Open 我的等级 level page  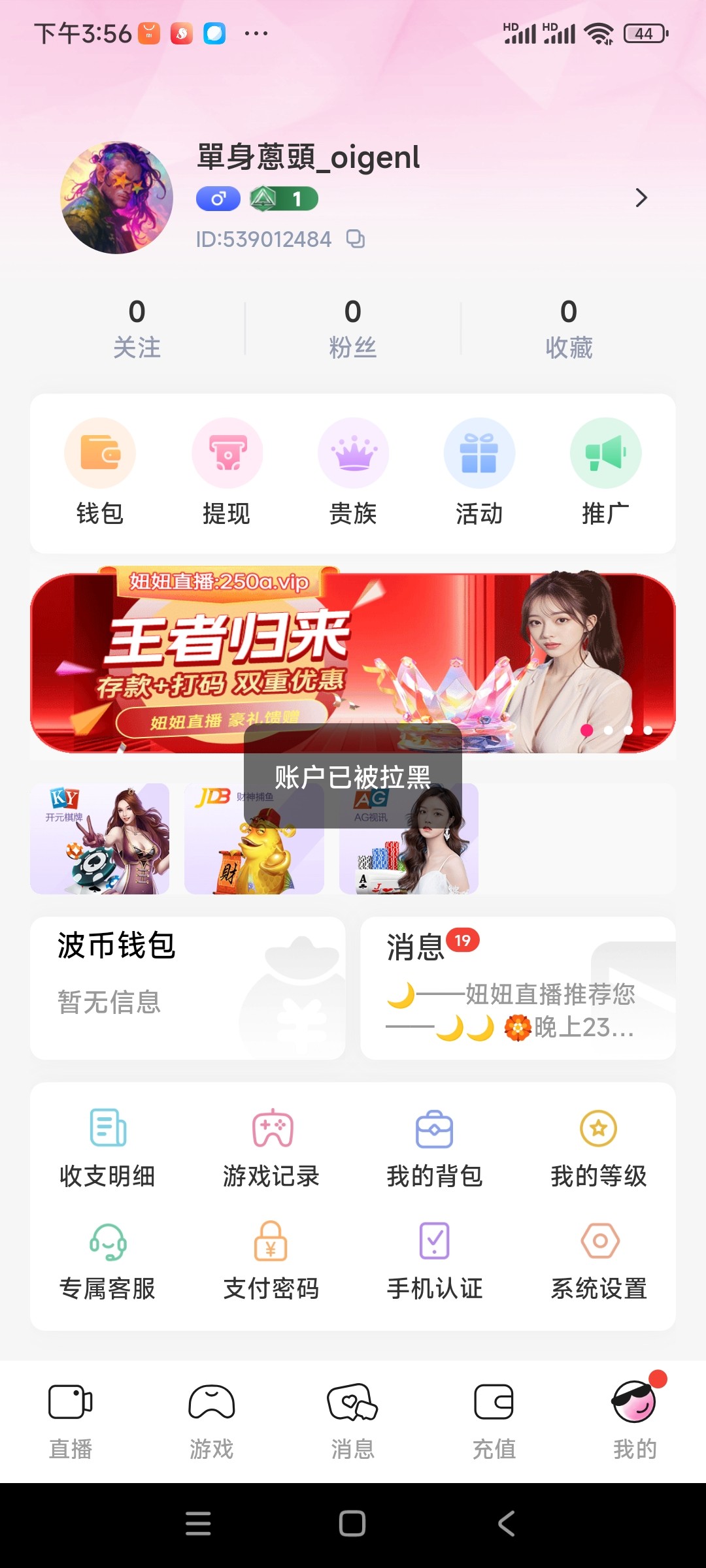coord(598,1147)
